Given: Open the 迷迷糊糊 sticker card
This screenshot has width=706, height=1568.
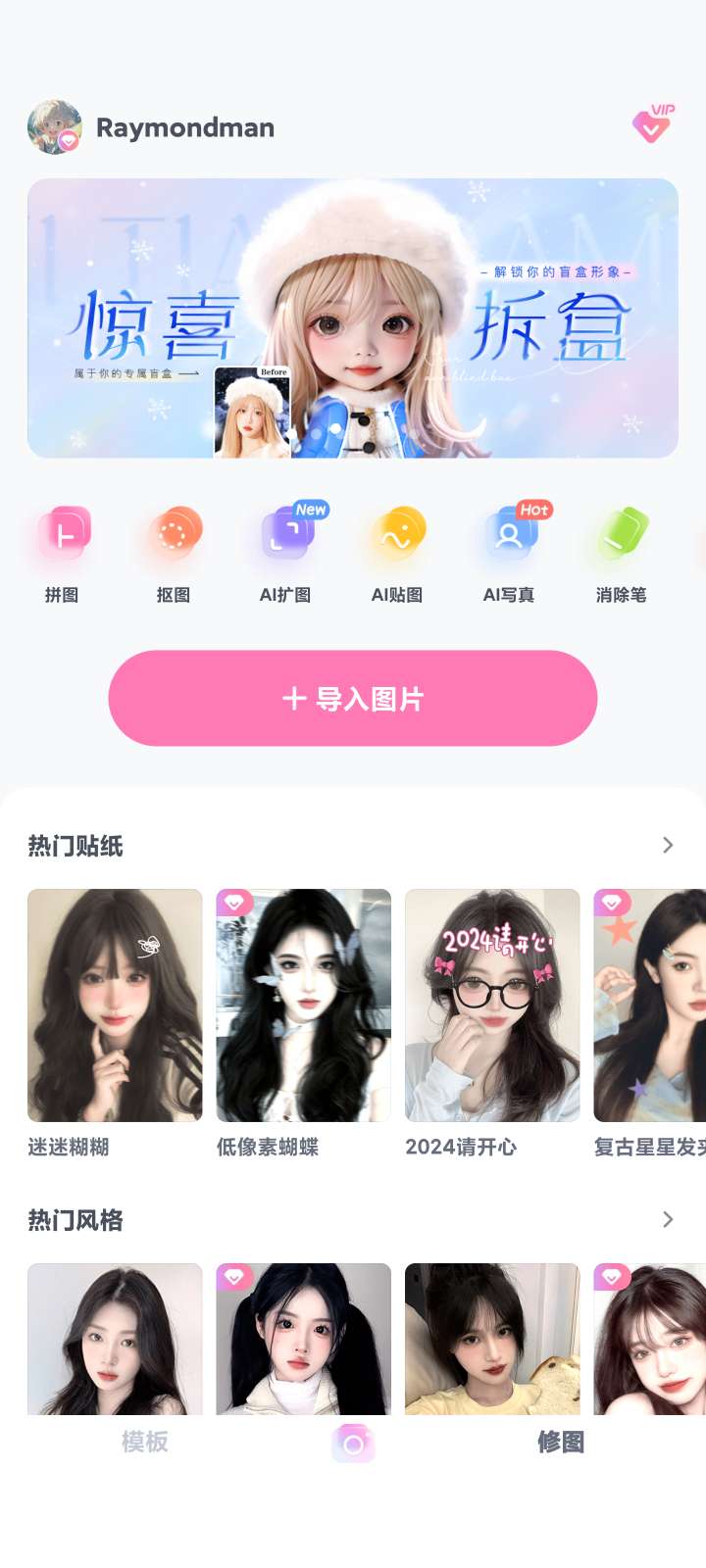Looking at the screenshot, I should 115,1005.
